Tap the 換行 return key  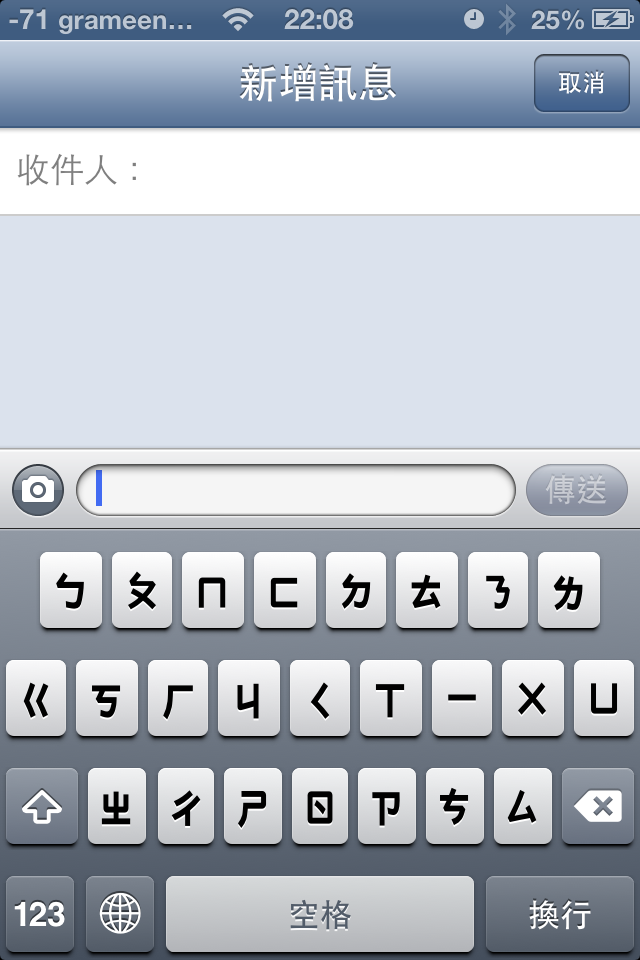[x=560, y=913]
